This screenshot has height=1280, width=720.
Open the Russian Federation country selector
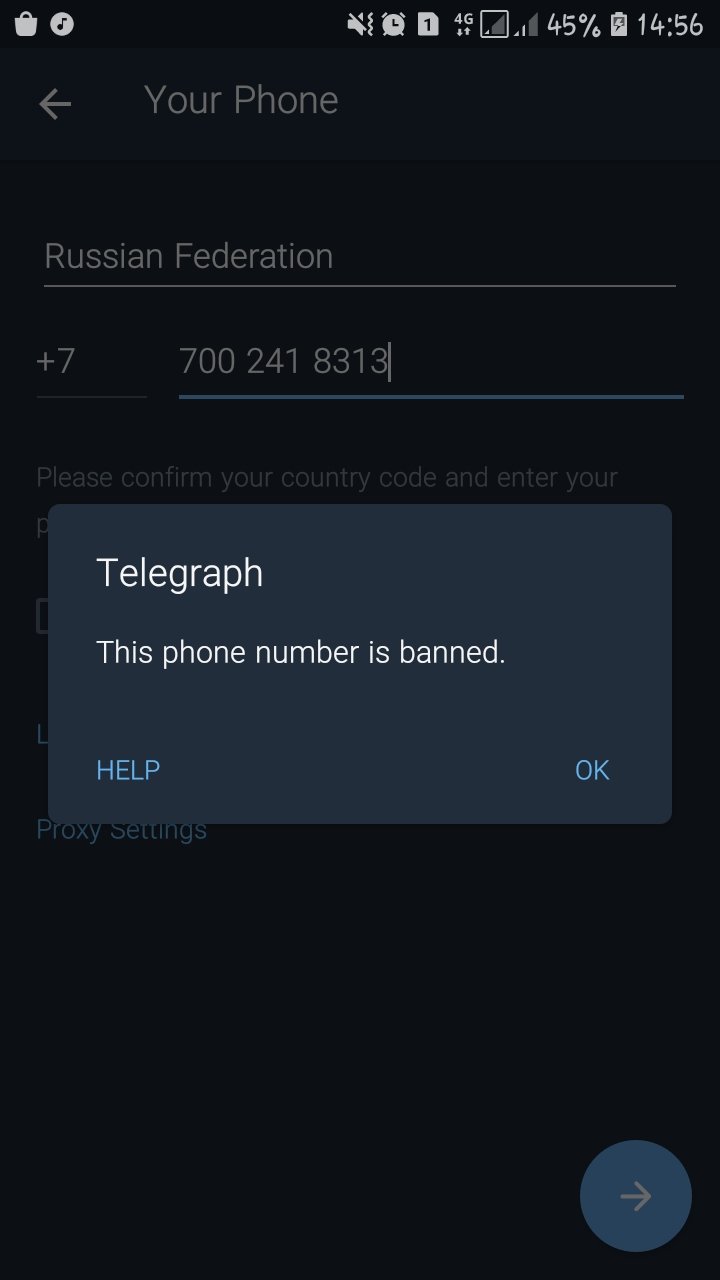pyautogui.click(x=360, y=257)
